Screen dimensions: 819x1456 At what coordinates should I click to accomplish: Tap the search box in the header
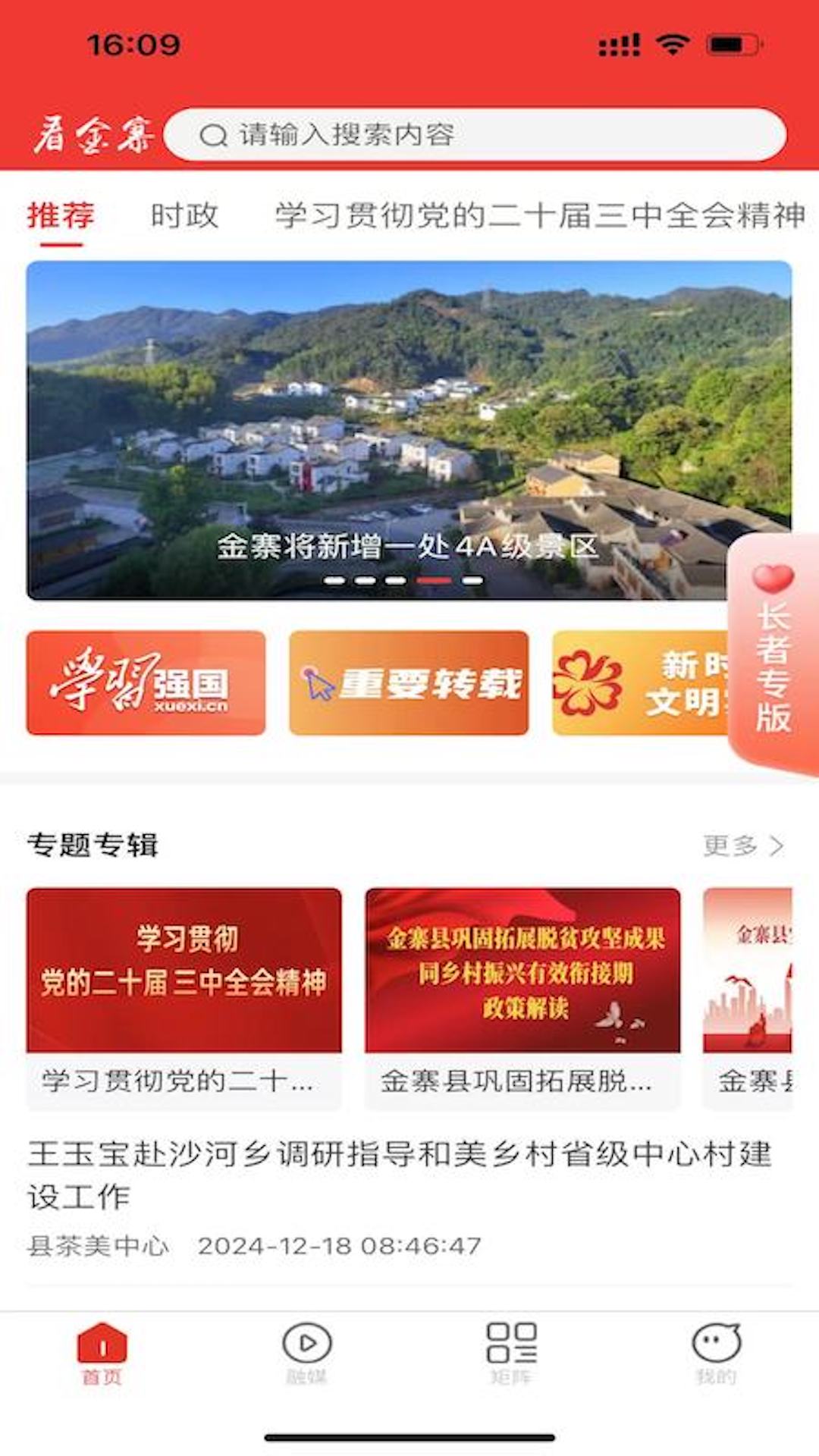475,135
